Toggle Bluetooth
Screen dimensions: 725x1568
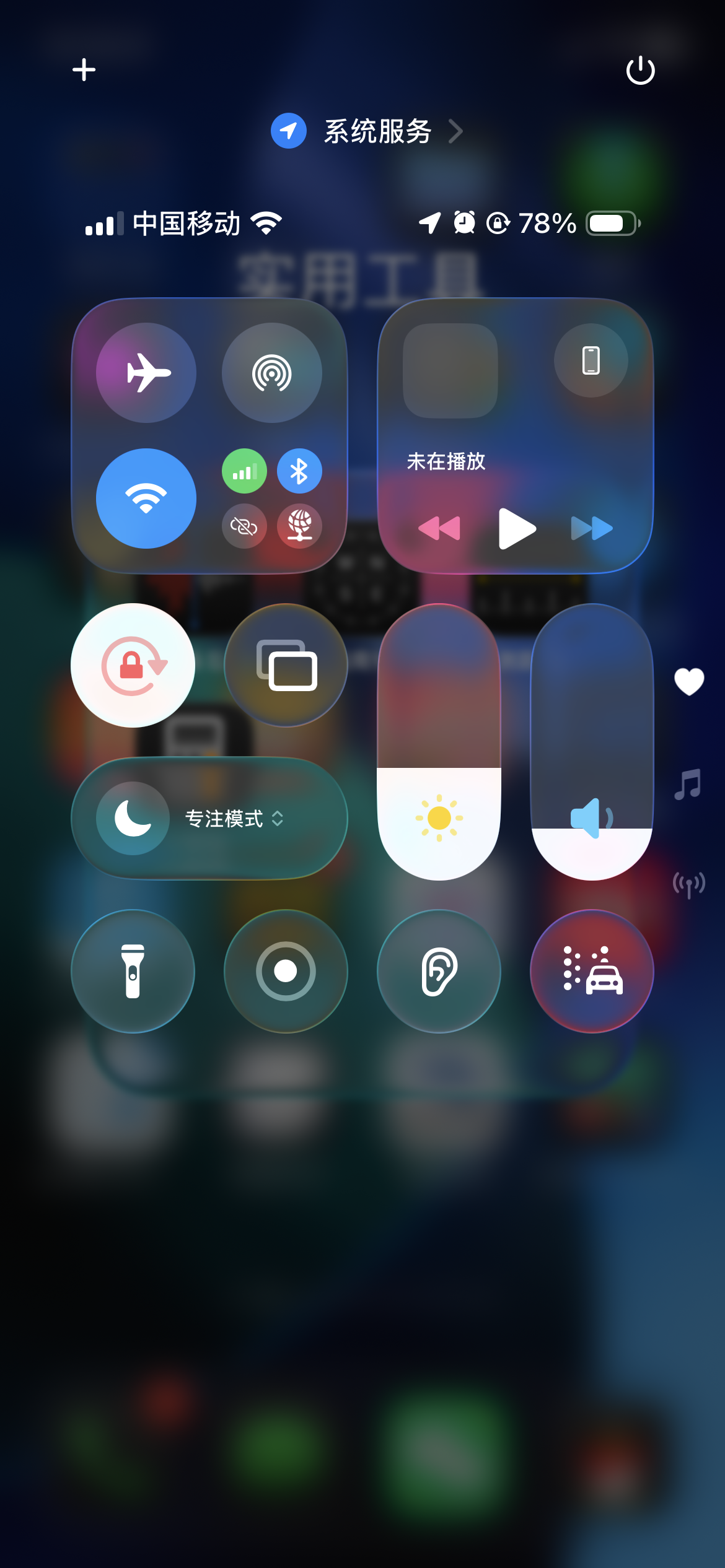299,471
